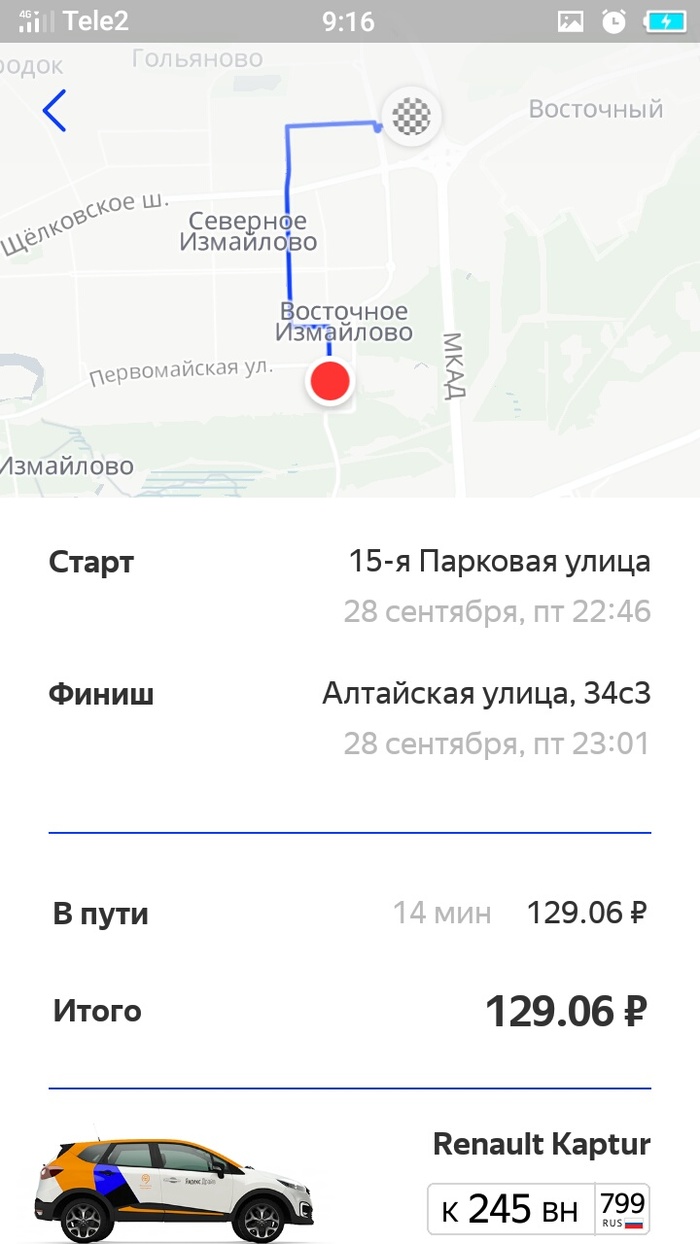The image size is (700, 1244).
Task: Go back using the blue arrow
Action: (54, 111)
